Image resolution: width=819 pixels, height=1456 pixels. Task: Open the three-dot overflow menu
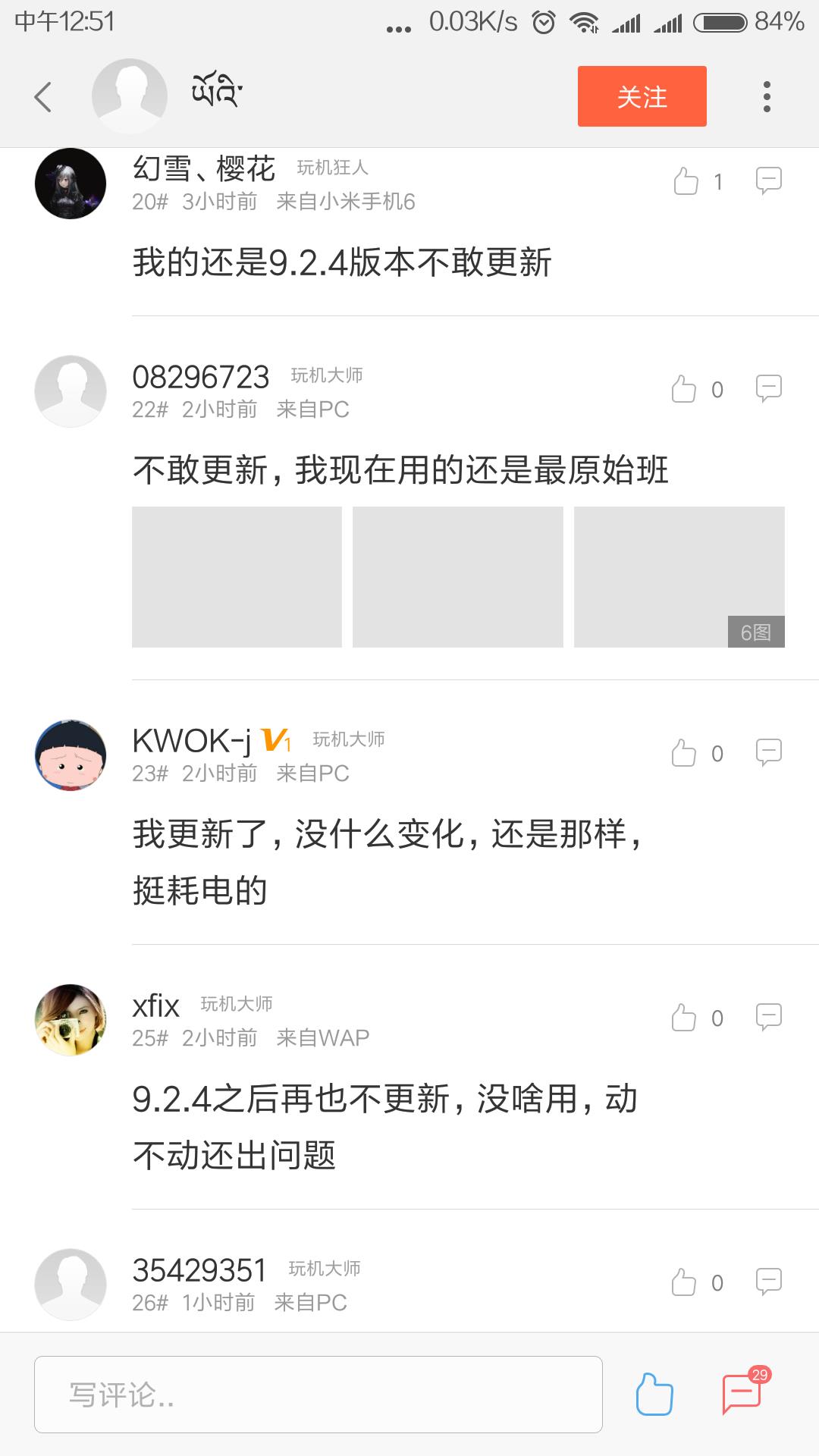pyautogui.click(x=767, y=97)
